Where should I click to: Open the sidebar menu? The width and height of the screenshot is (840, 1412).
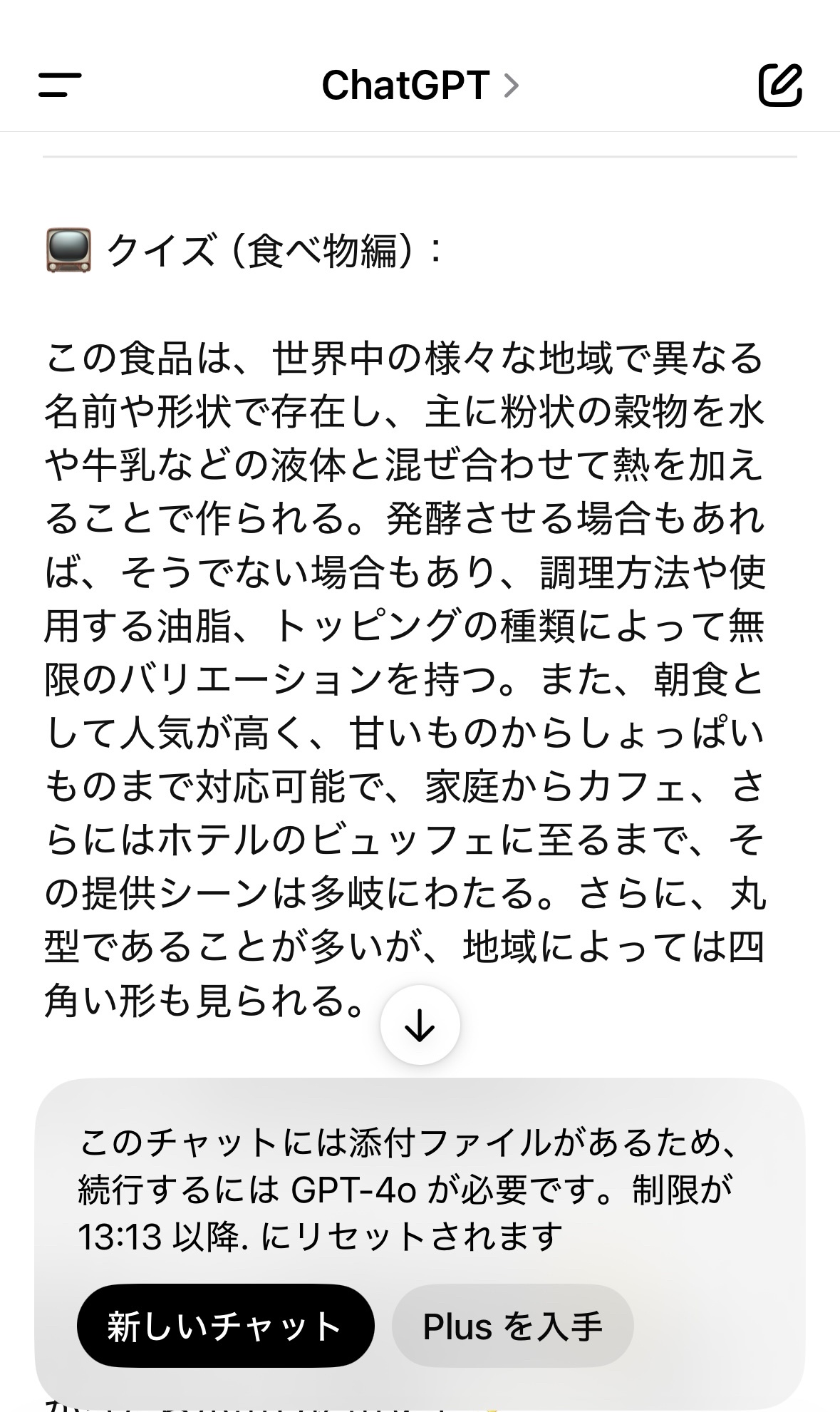[x=60, y=85]
